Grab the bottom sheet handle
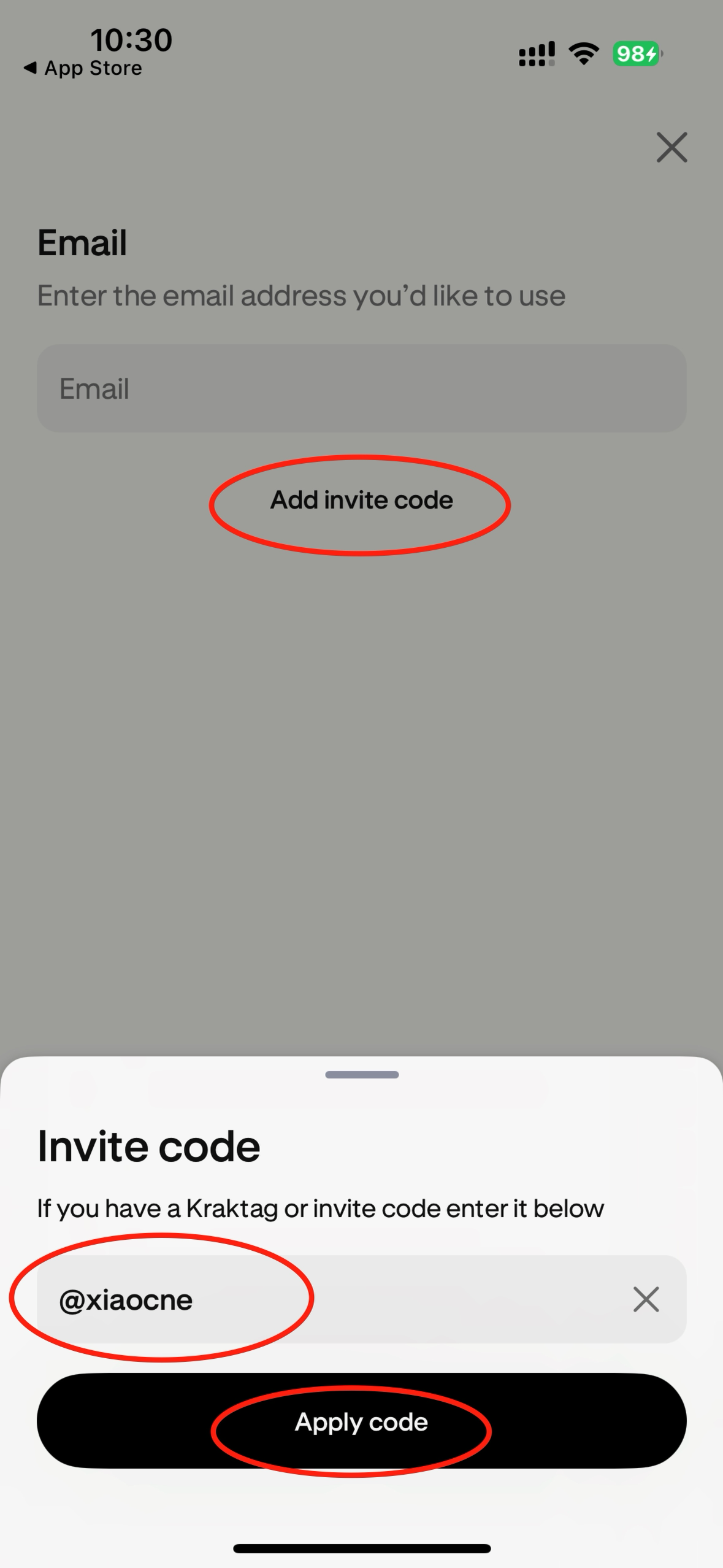The width and height of the screenshot is (723, 1568). click(362, 1075)
